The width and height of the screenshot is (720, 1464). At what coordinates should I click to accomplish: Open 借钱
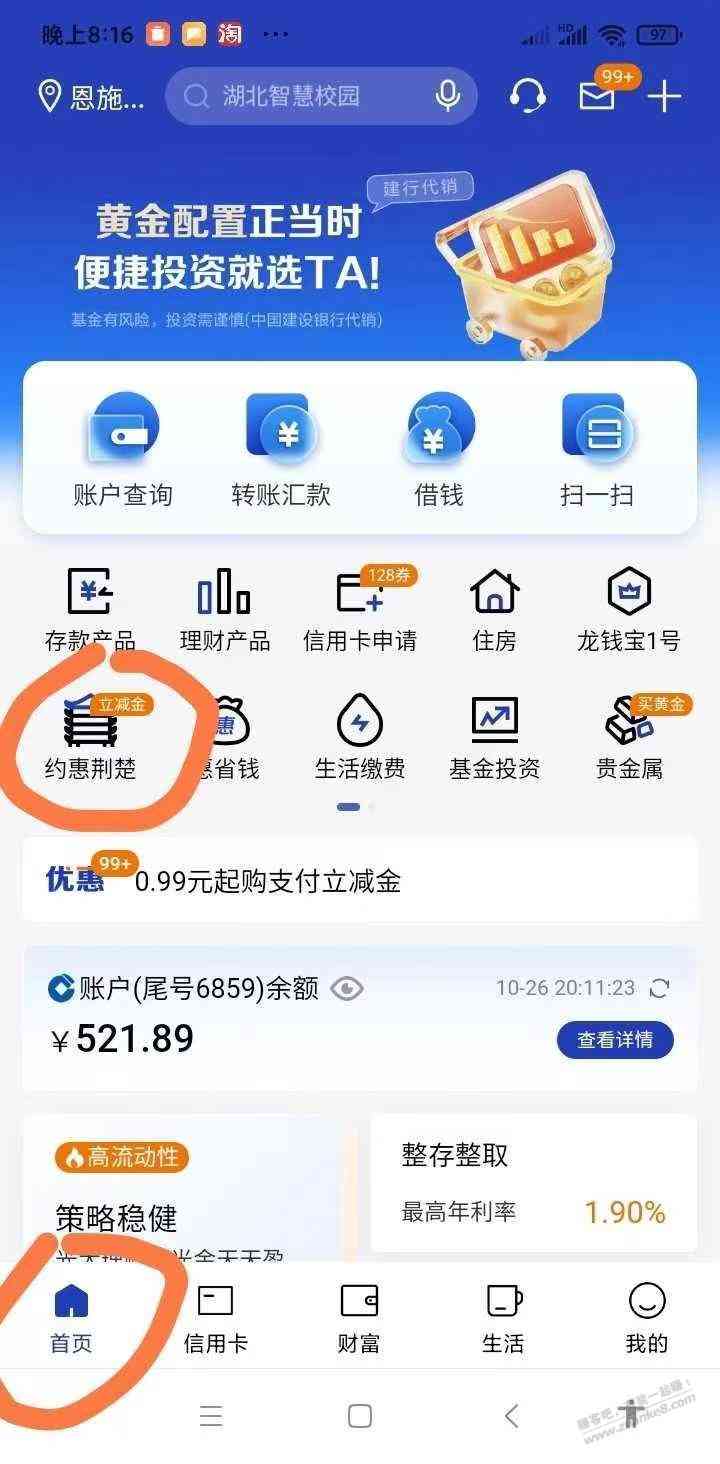click(439, 450)
